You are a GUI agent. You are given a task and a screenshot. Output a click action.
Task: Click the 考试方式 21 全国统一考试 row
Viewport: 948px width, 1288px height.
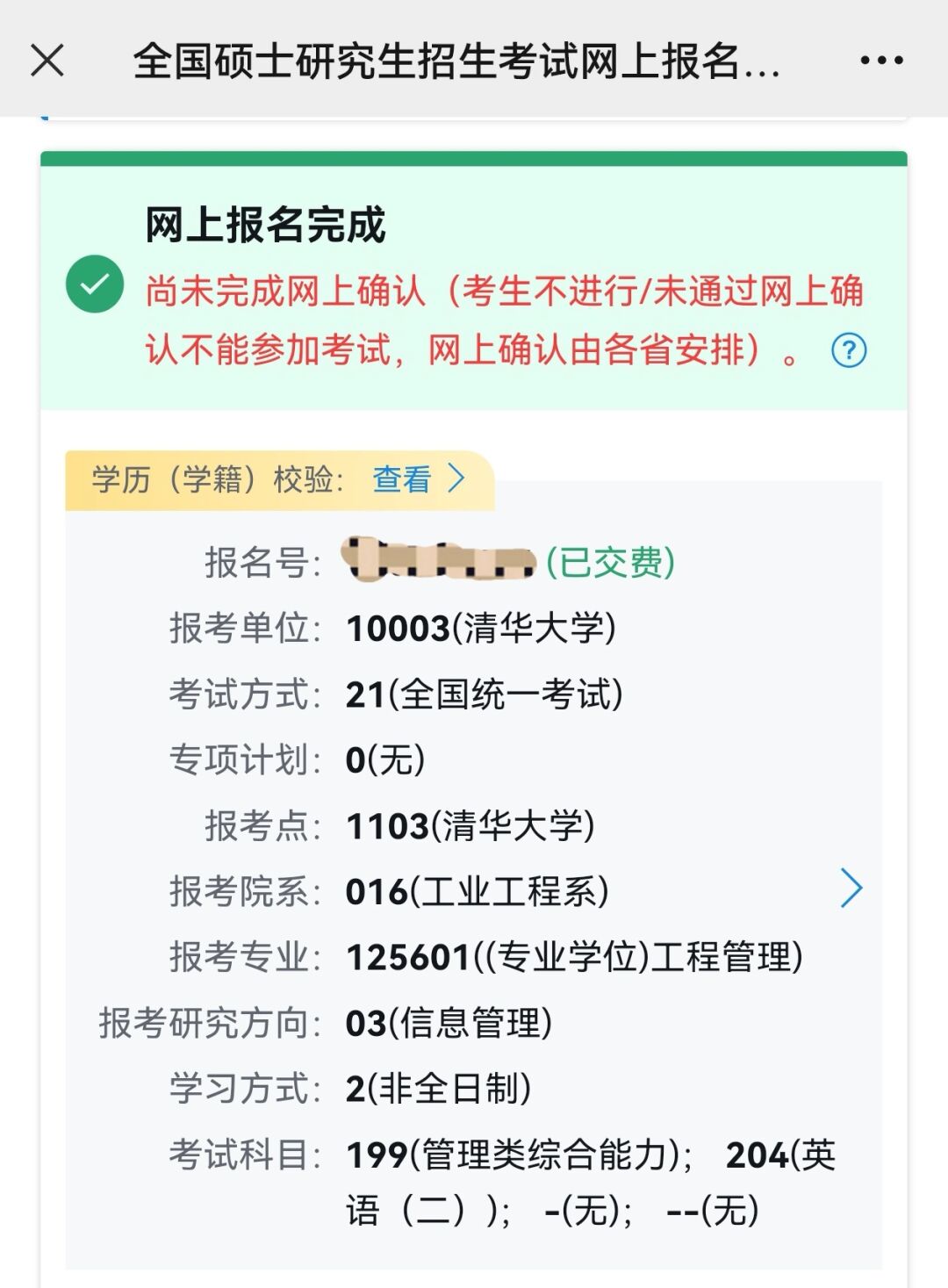point(395,693)
